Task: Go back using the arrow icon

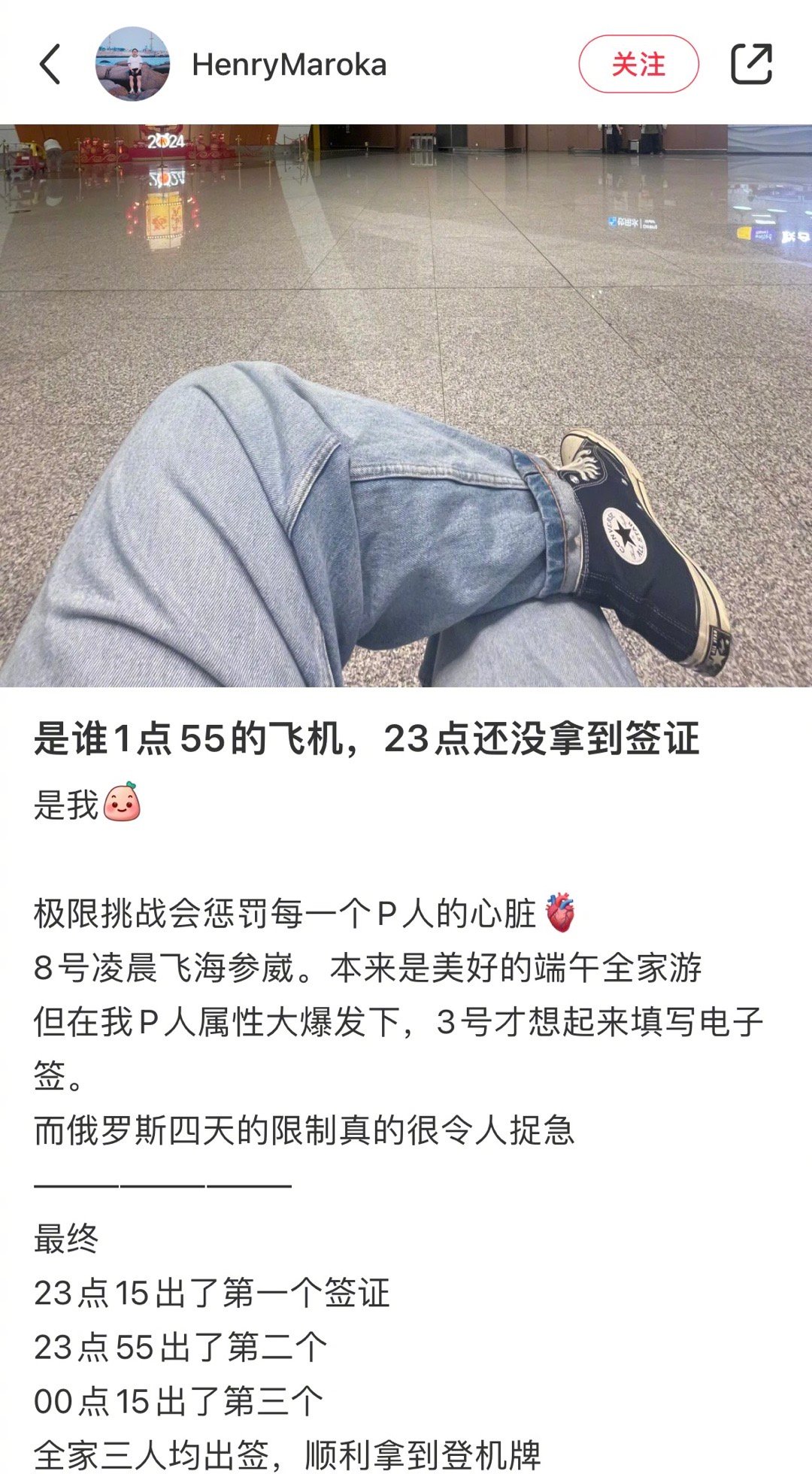Action: [50, 65]
